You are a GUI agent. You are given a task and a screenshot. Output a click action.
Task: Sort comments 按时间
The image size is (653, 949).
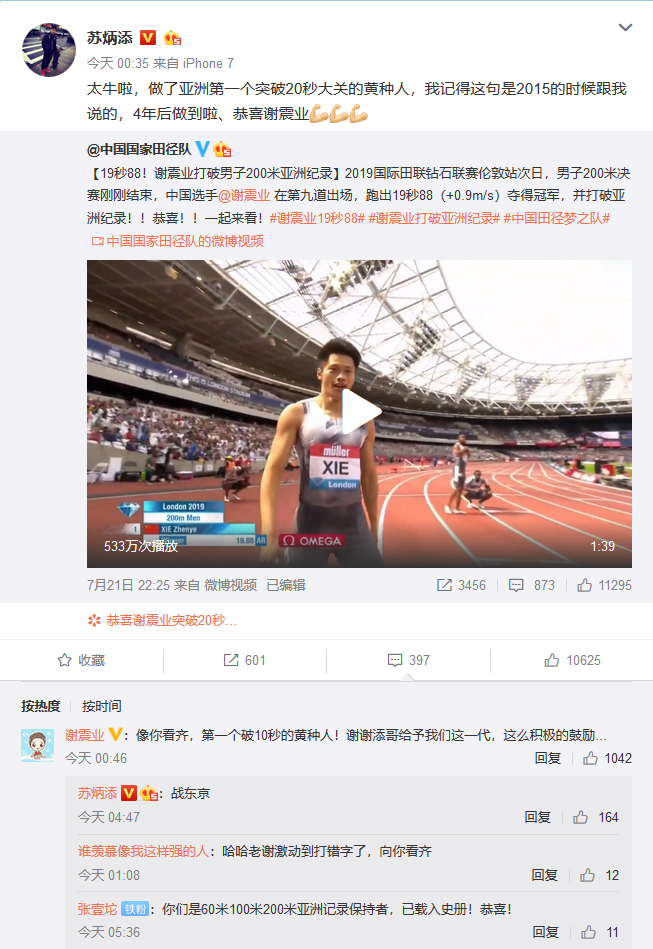tap(102, 706)
